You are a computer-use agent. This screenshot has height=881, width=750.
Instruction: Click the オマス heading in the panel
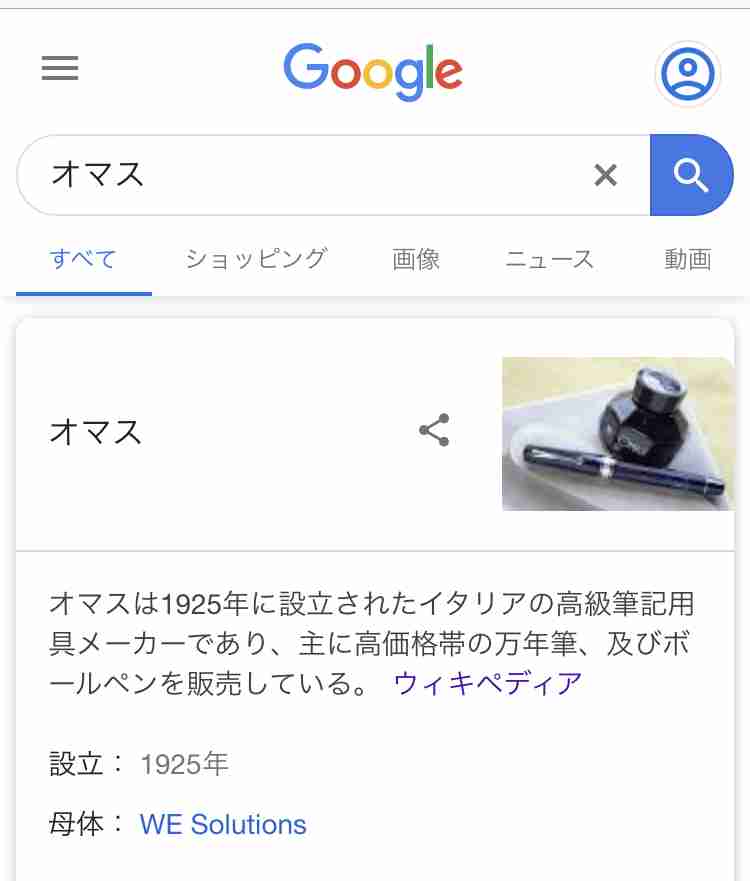pos(95,432)
